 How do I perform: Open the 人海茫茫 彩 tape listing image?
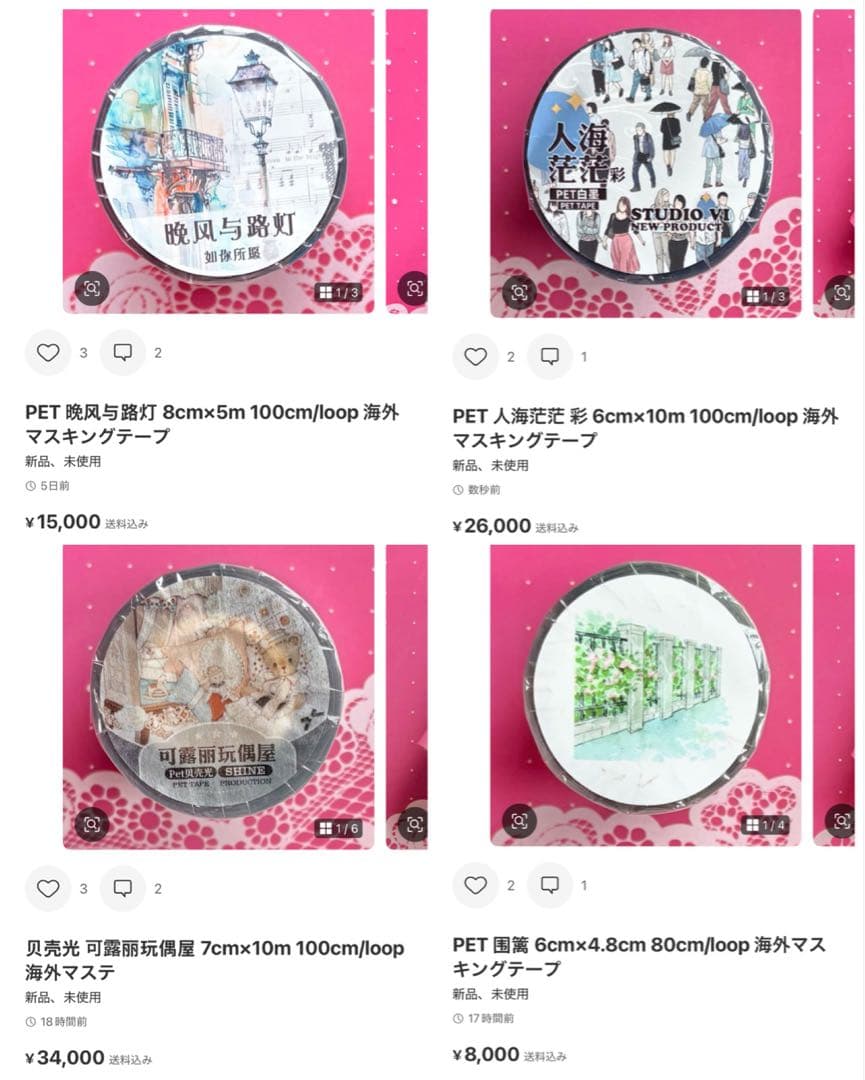click(645, 160)
